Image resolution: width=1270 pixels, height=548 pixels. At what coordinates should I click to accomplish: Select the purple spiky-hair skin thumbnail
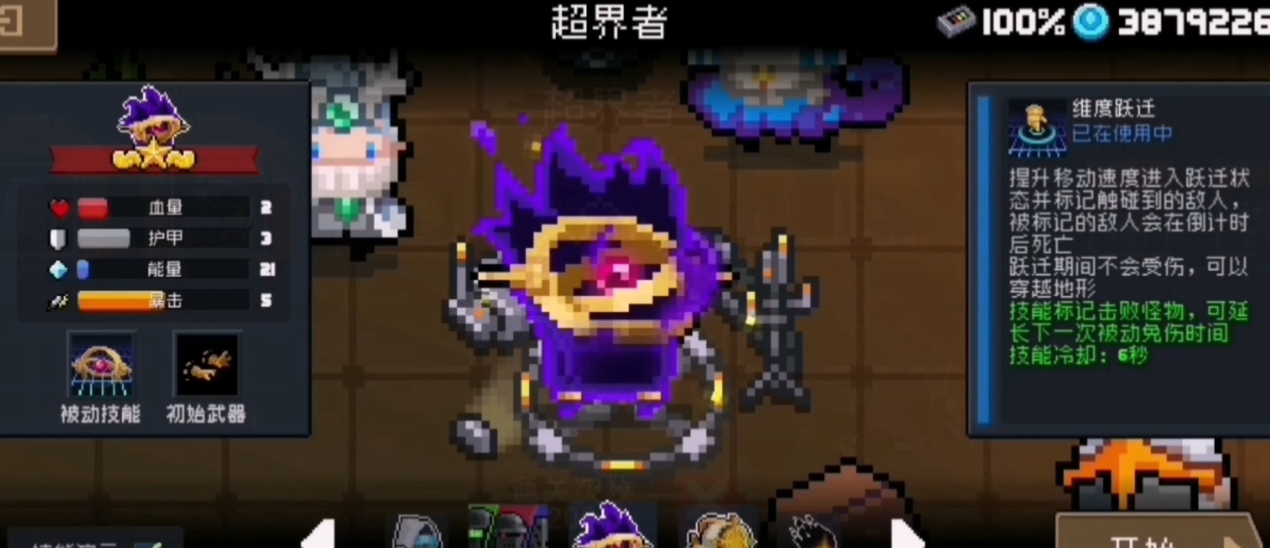coord(611,527)
